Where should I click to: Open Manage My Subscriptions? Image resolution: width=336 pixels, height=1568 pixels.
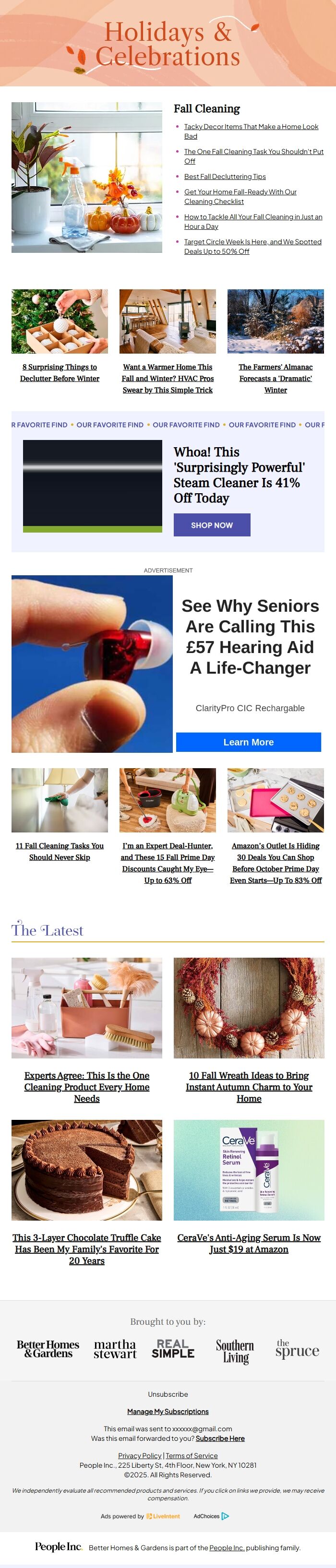point(168,1412)
